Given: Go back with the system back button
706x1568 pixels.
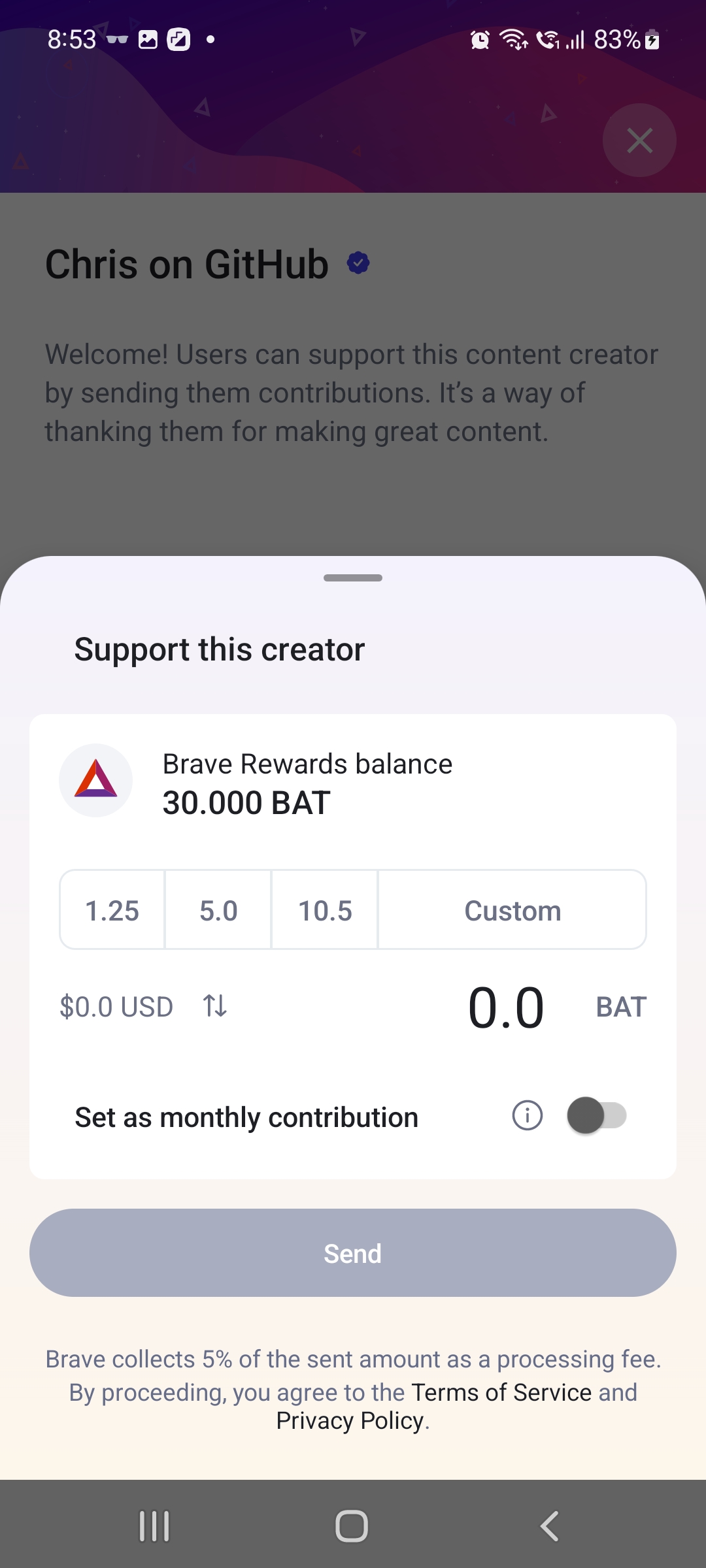Looking at the screenshot, I should point(550,1526).
